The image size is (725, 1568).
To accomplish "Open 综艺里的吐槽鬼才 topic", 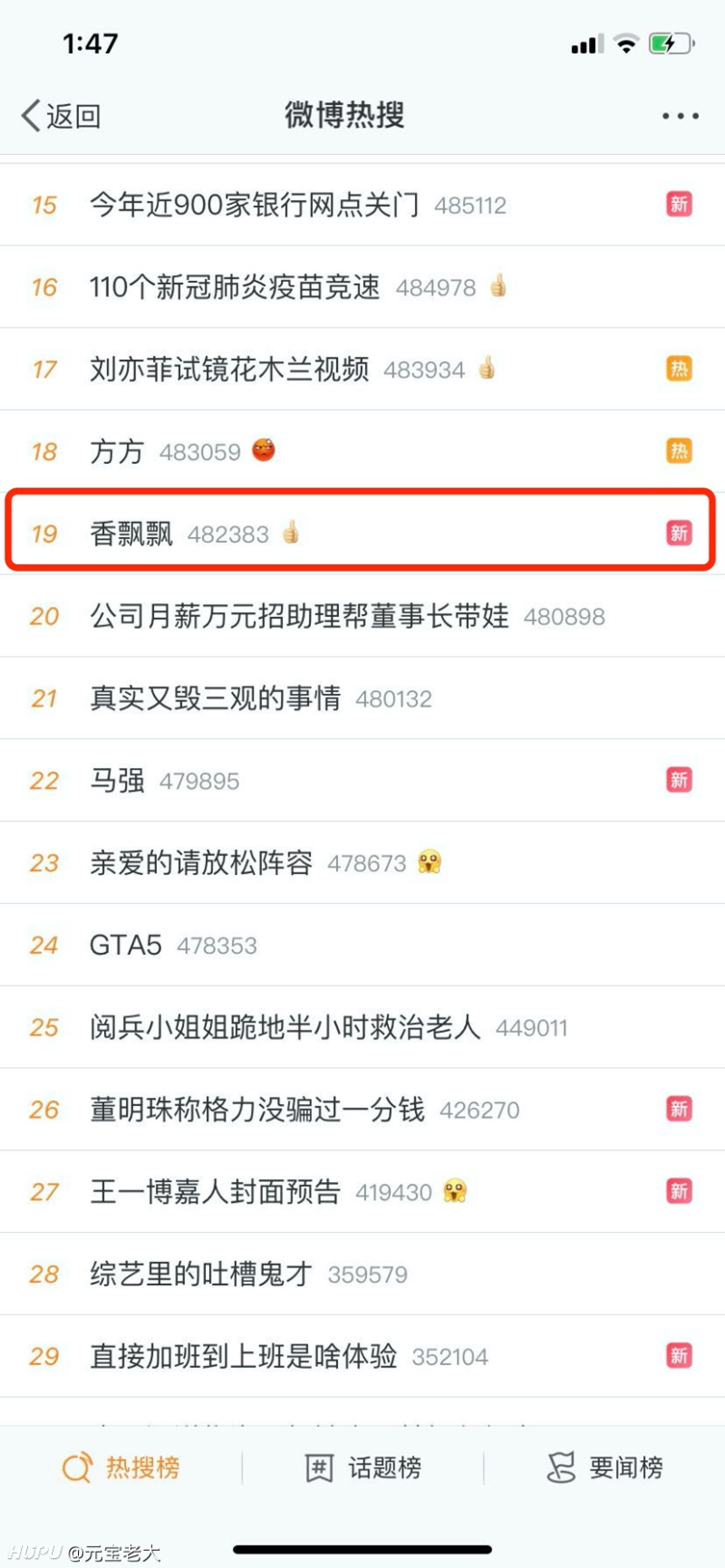I will click(x=200, y=1275).
